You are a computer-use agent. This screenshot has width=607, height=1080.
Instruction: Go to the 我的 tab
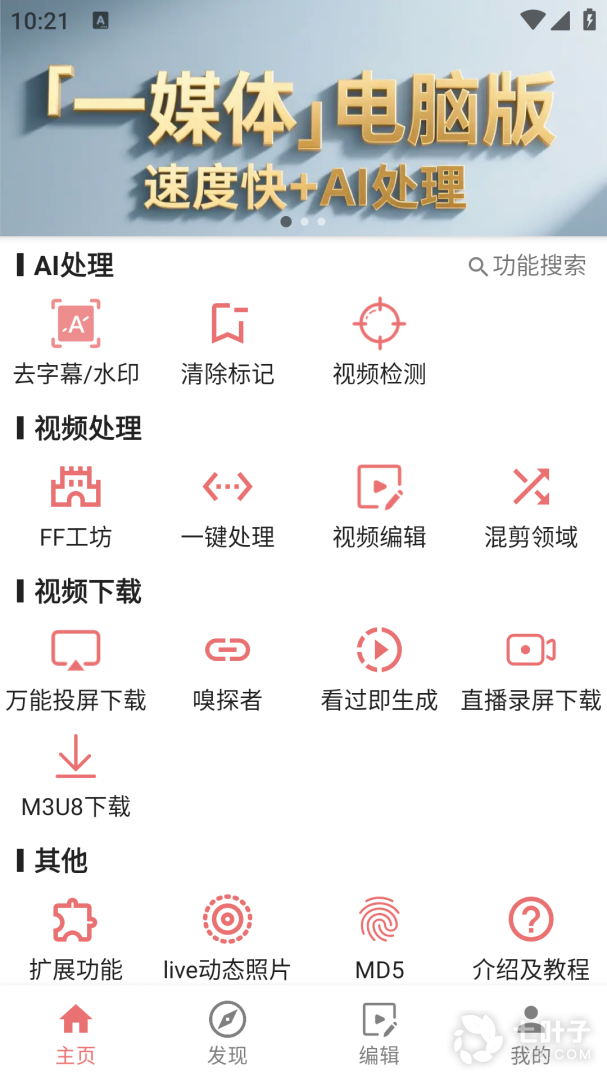click(x=531, y=1034)
